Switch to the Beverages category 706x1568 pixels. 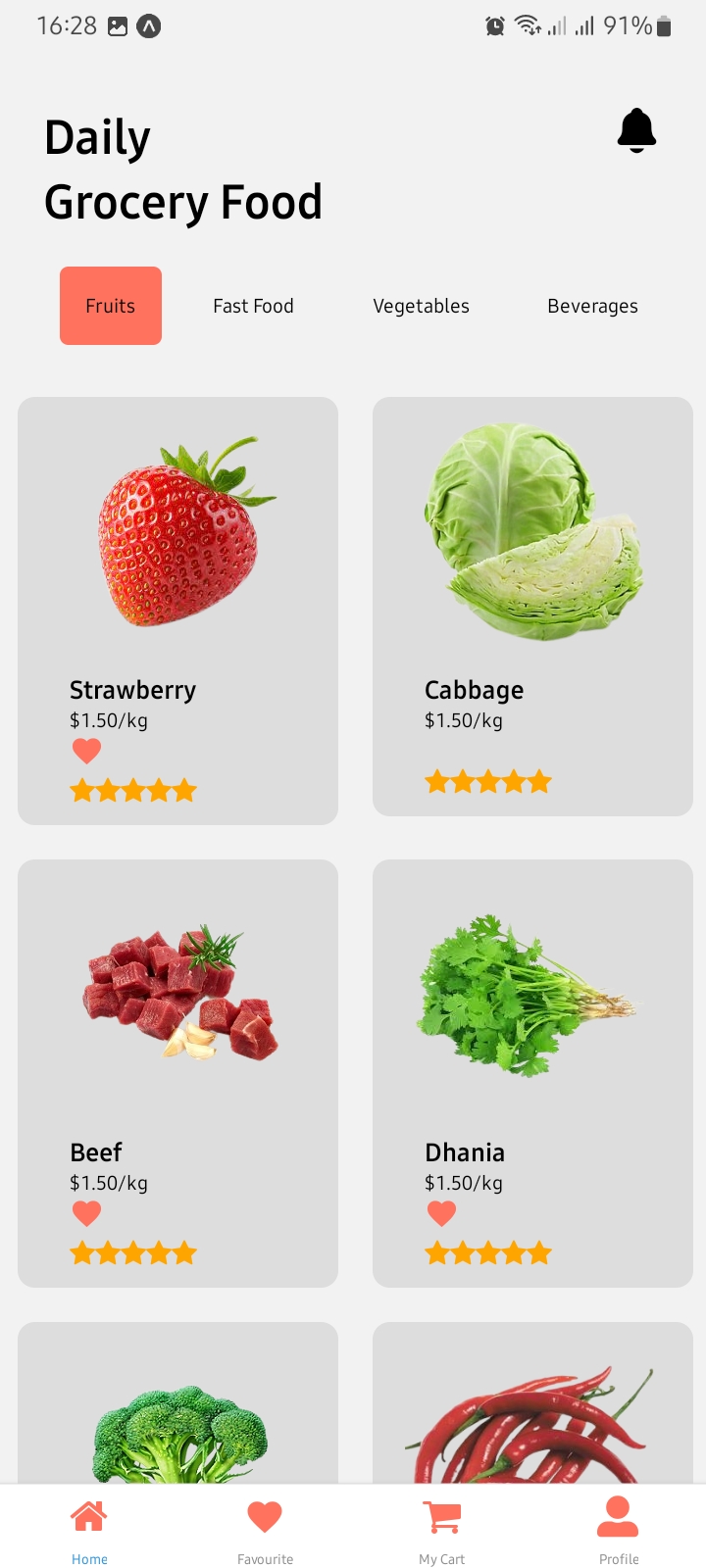click(592, 306)
